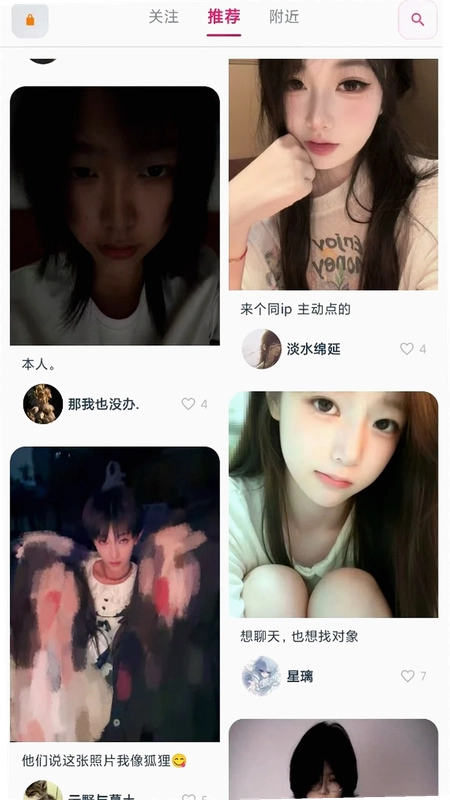Tap the orange lock icon button
This screenshot has width=450, height=800.
click(30, 20)
